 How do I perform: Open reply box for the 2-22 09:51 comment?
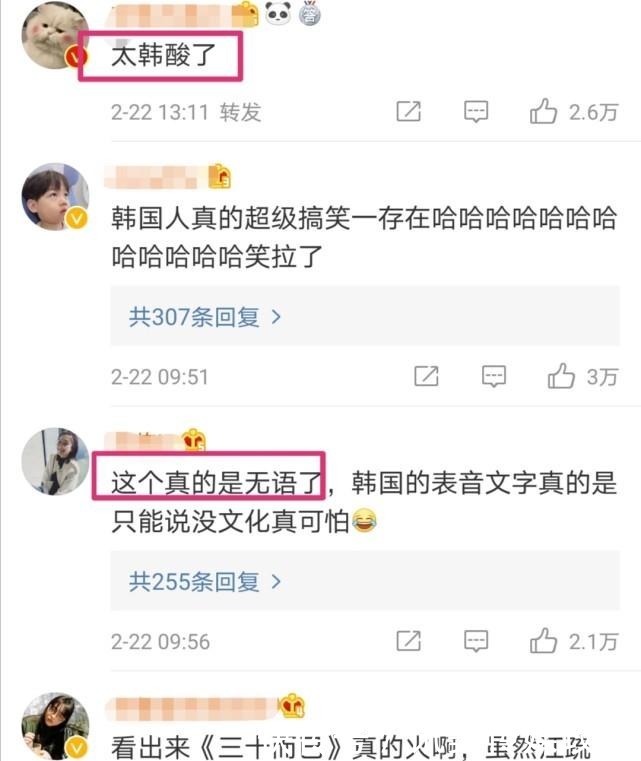click(x=494, y=376)
